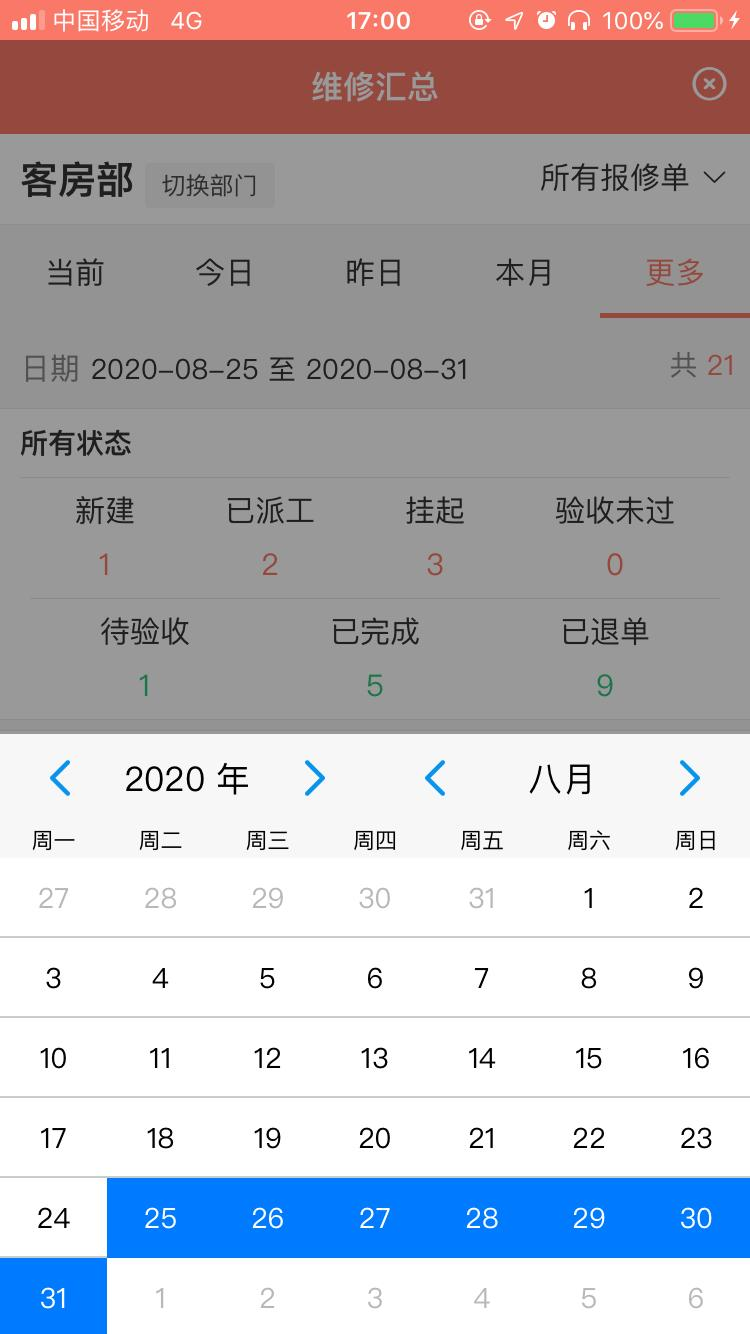Pick August 15 on the calendar
The width and height of the screenshot is (750, 1334).
[x=589, y=1058]
